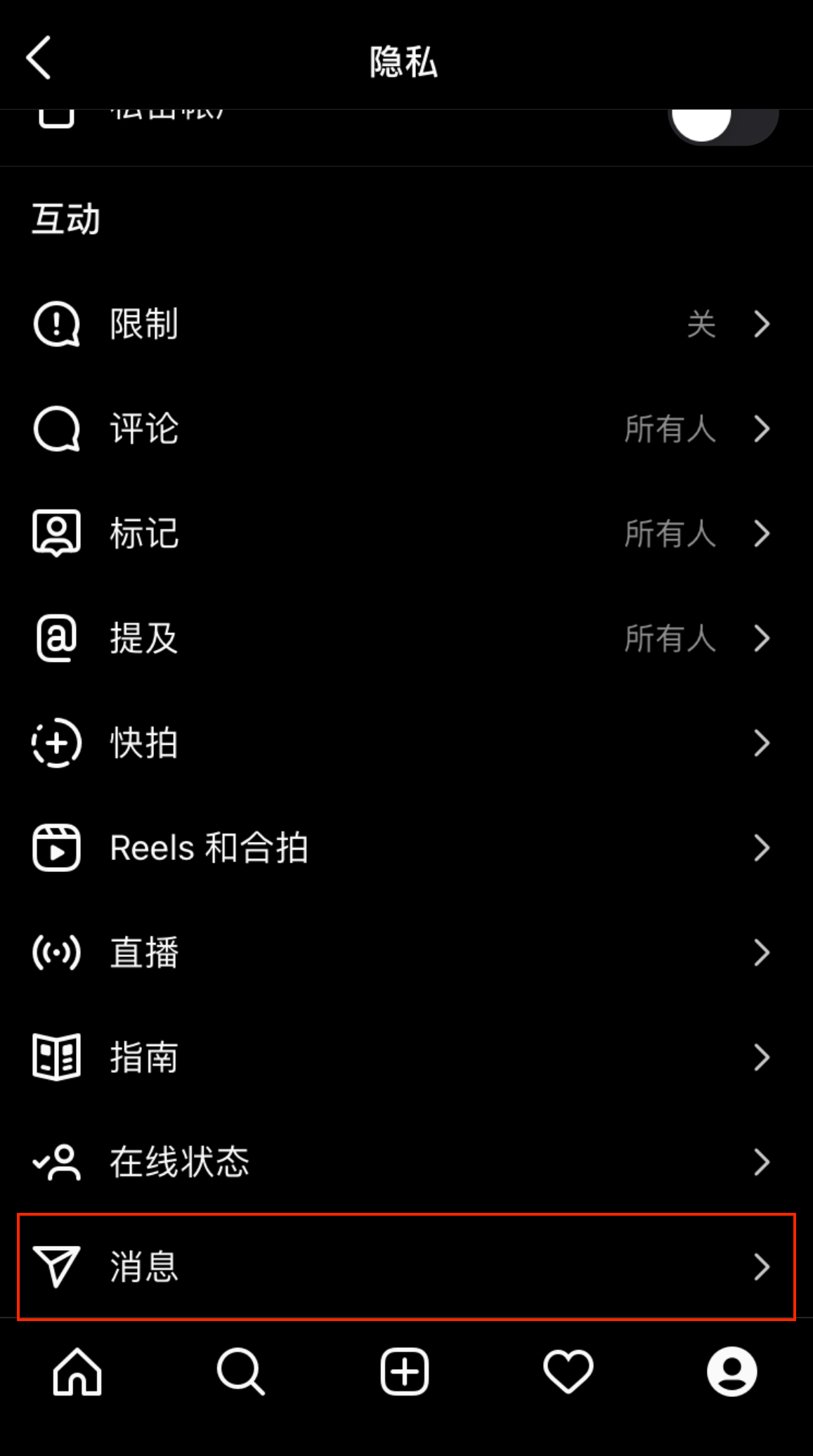This screenshot has height=1456, width=813.
Task: Switch to the search tab
Action: point(240,1371)
